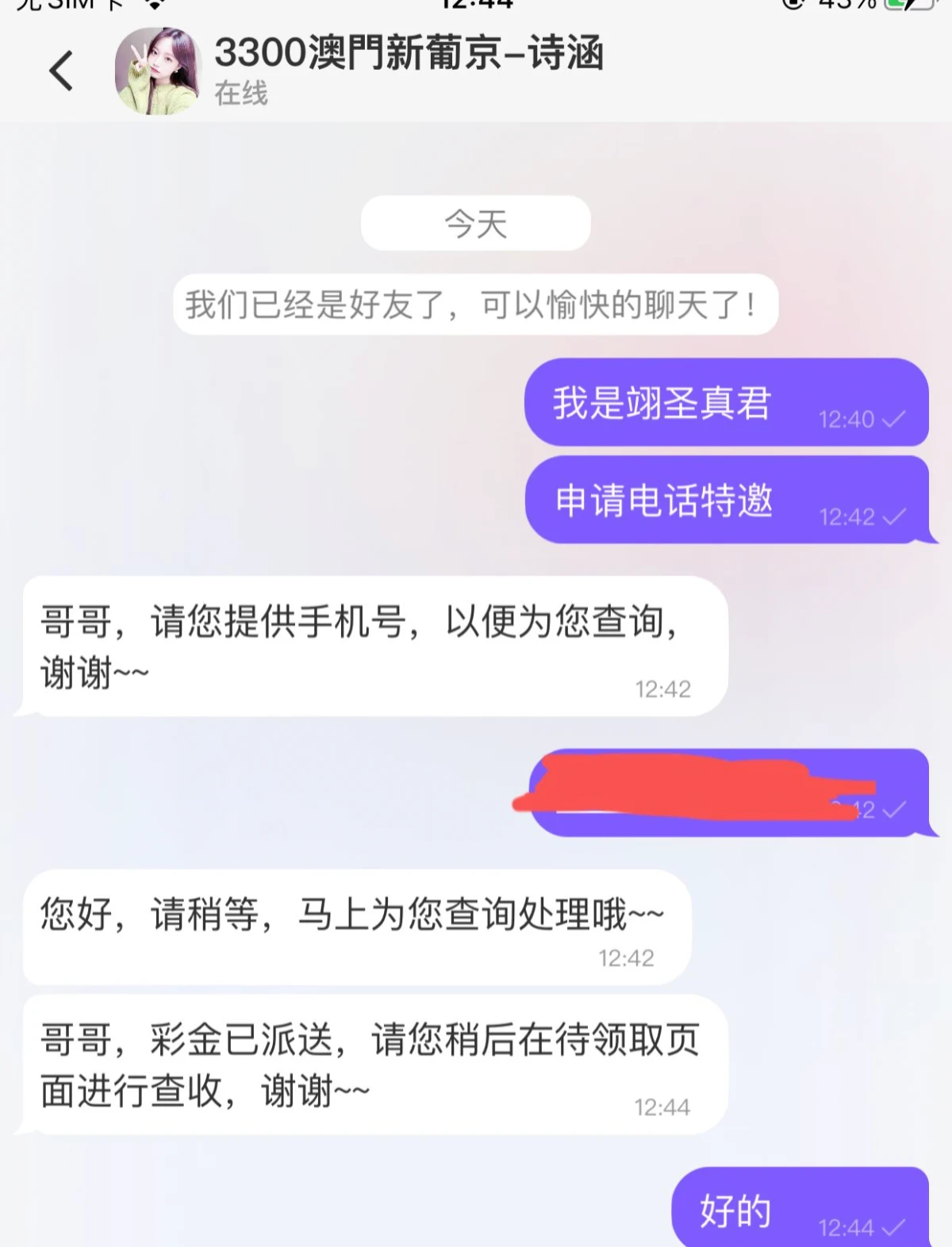Open the contact's profile avatar
The image size is (952, 1247).
coord(157,71)
